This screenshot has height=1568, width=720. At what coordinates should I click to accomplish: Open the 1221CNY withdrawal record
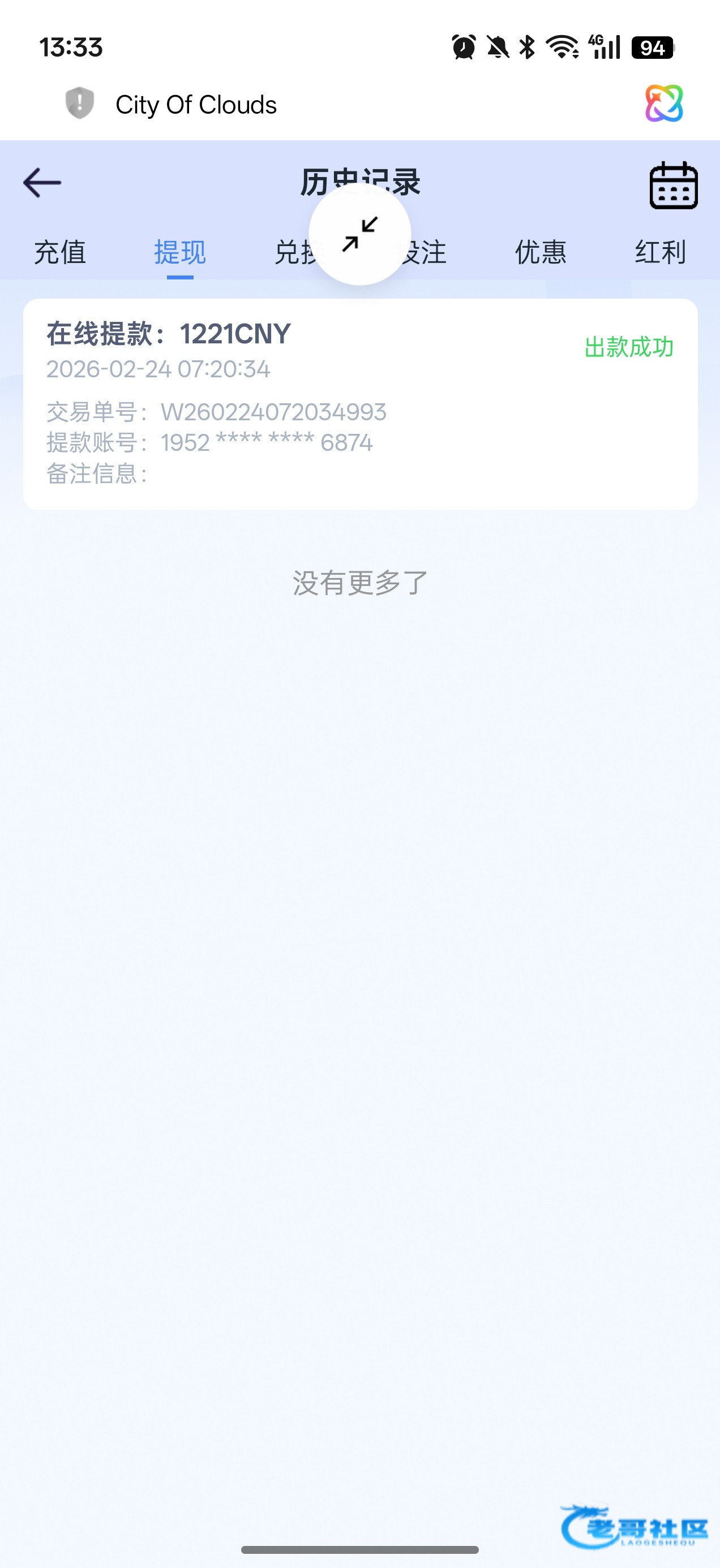tap(360, 403)
